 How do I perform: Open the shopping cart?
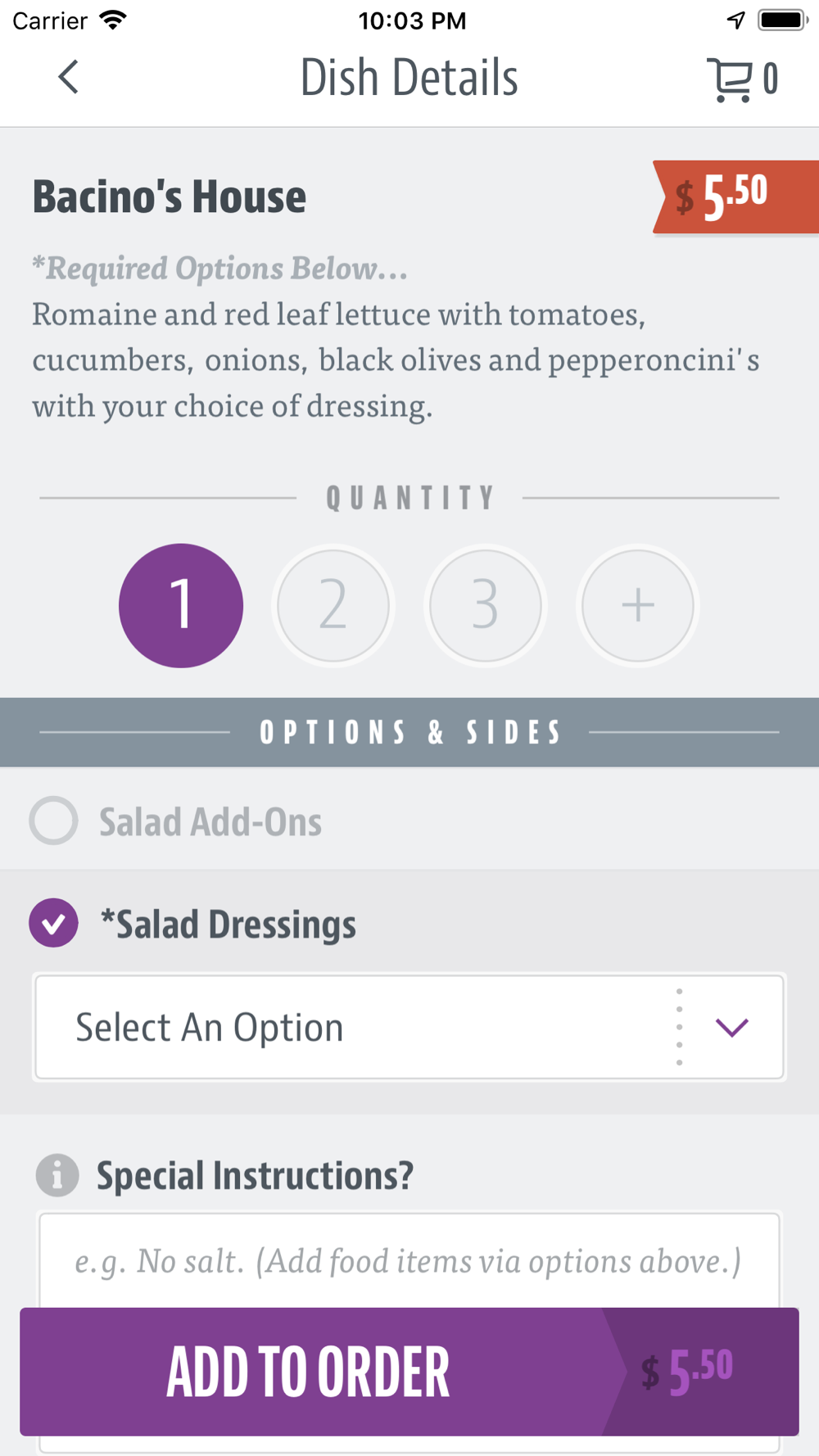[x=741, y=79]
